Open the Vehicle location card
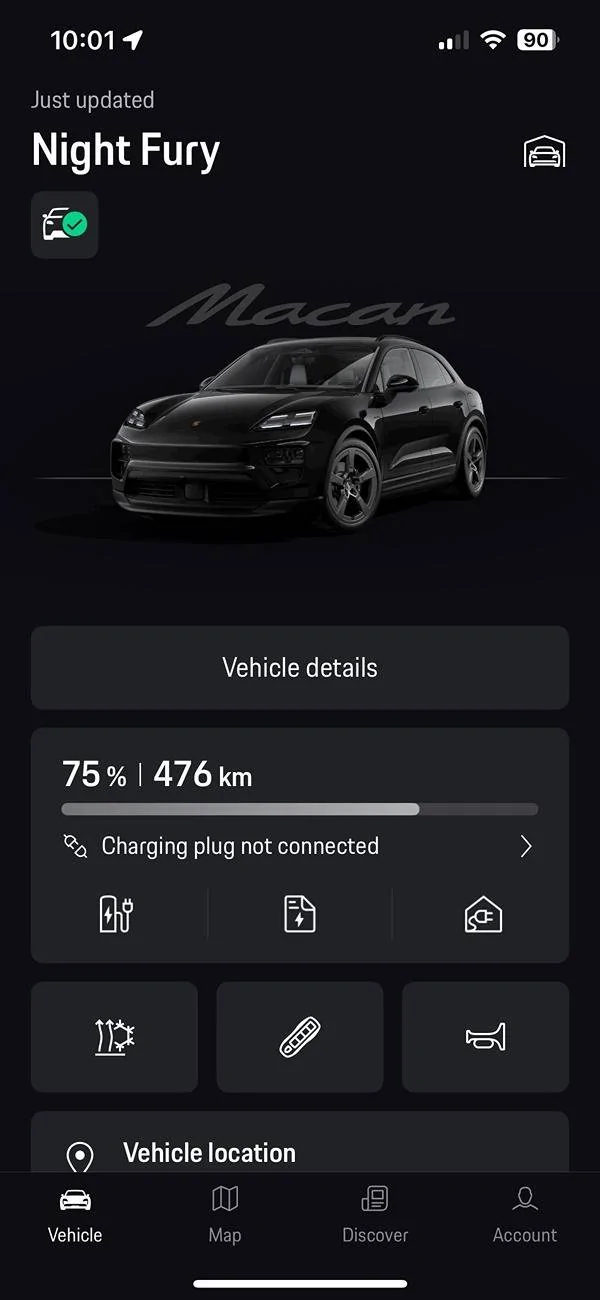The height and width of the screenshot is (1300, 600). click(300, 1152)
